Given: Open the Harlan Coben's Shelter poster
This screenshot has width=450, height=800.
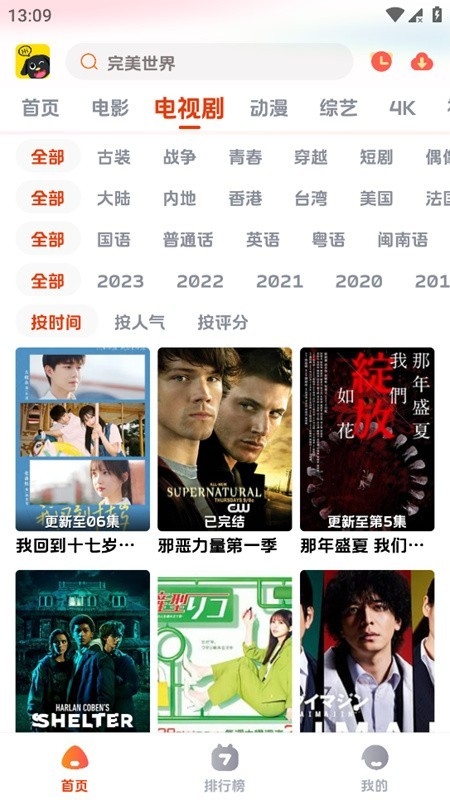Looking at the screenshot, I should [83, 651].
